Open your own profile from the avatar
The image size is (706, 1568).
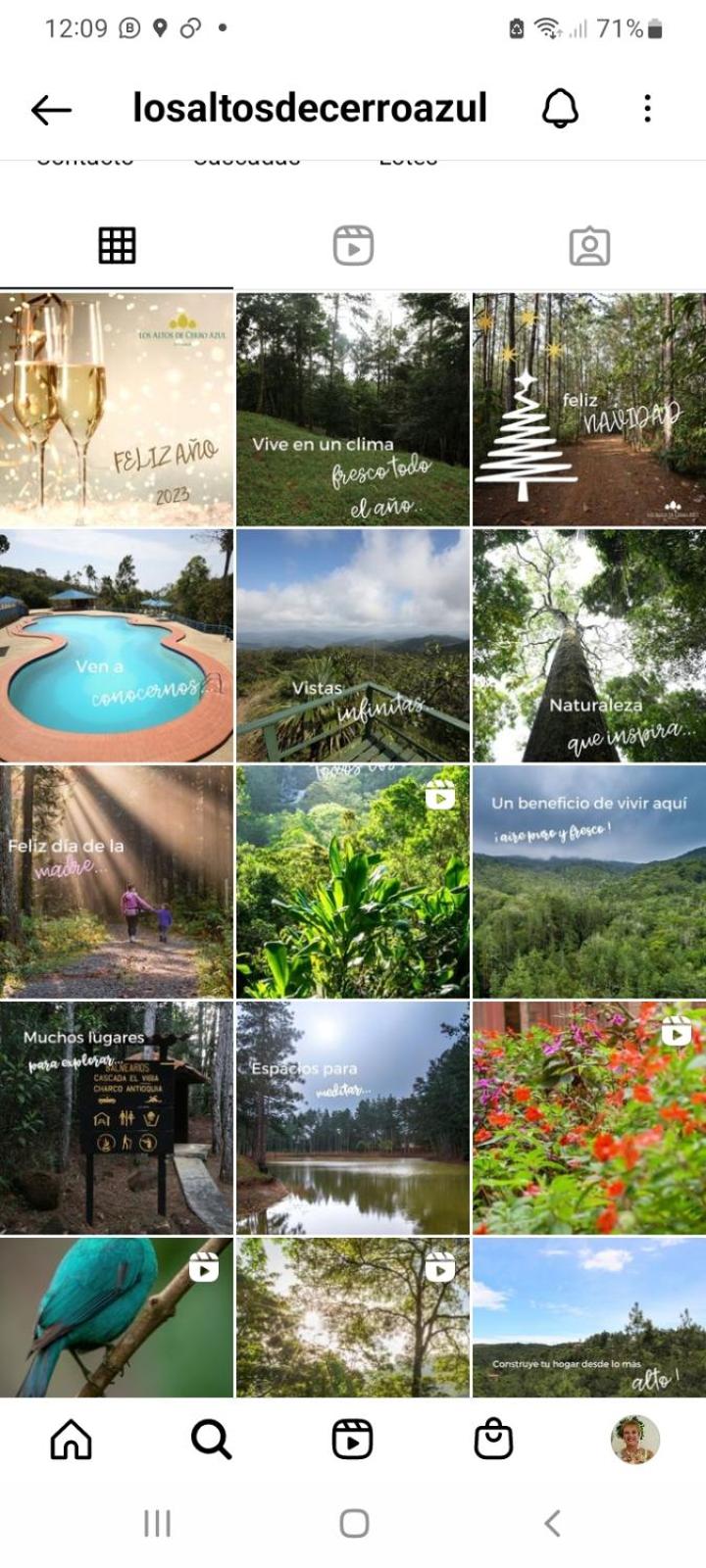(x=634, y=1440)
